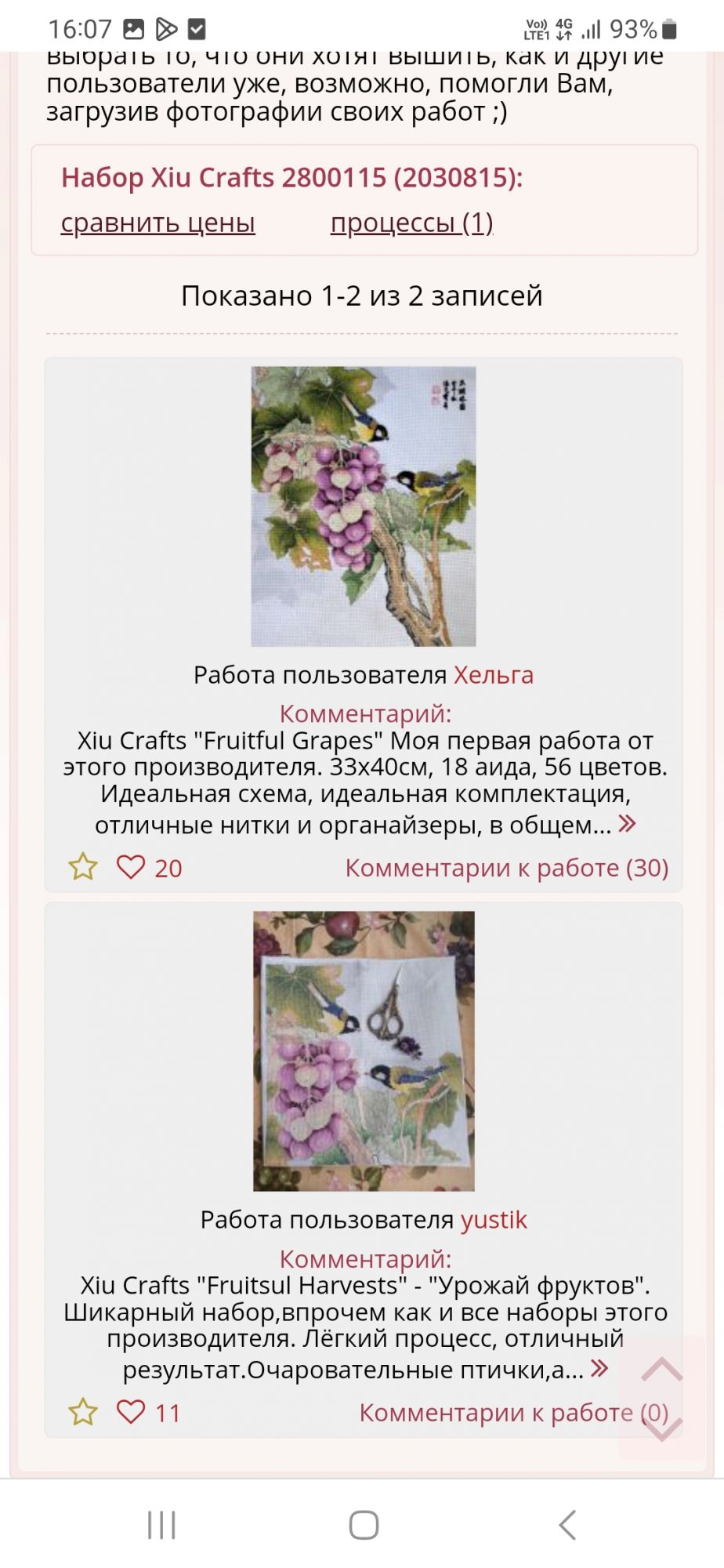The width and height of the screenshot is (724, 1568).
Task: Open Хельга's grapes embroidery photo
Action: [x=364, y=506]
